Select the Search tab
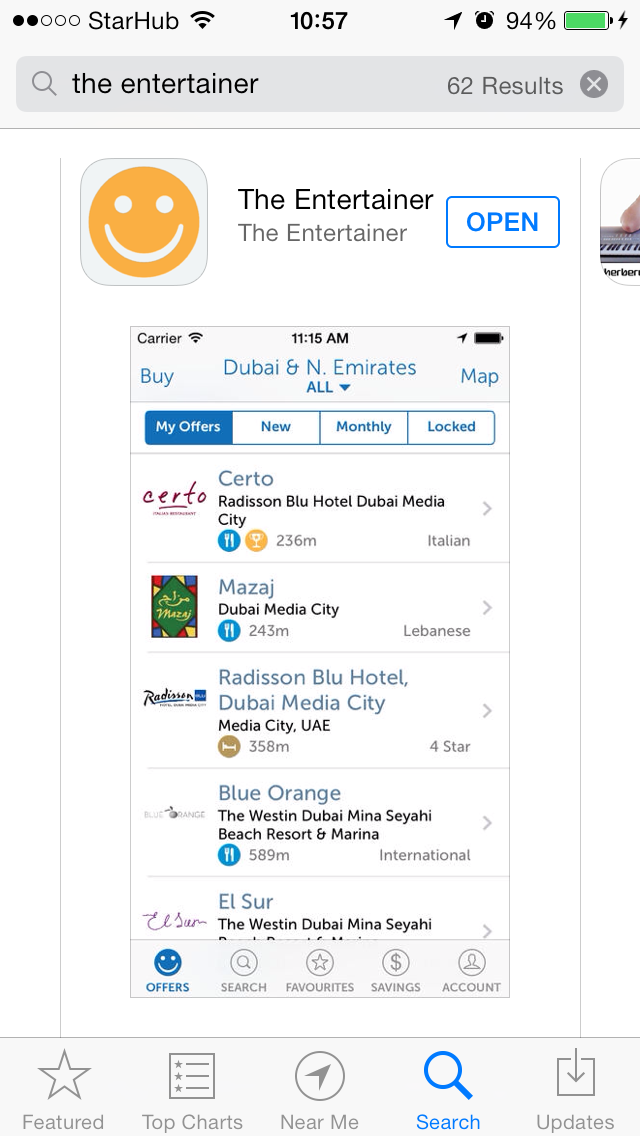The width and height of the screenshot is (640, 1136). pyautogui.click(x=448, y=1089)
